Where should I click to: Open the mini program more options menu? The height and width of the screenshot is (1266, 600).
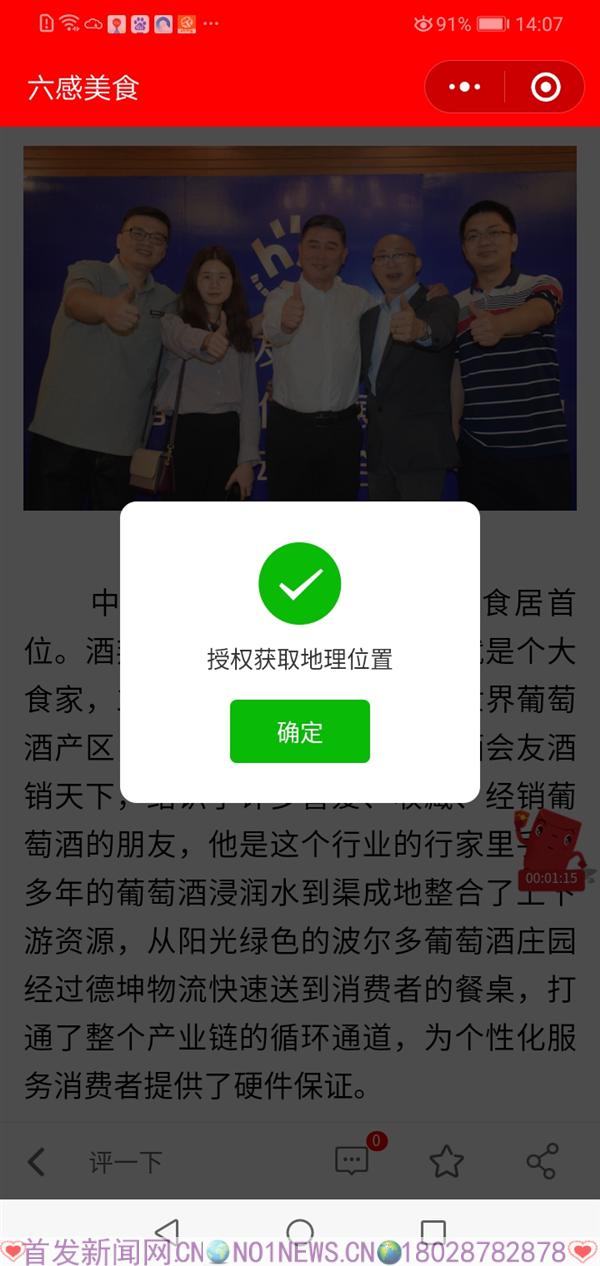(465, 87)
